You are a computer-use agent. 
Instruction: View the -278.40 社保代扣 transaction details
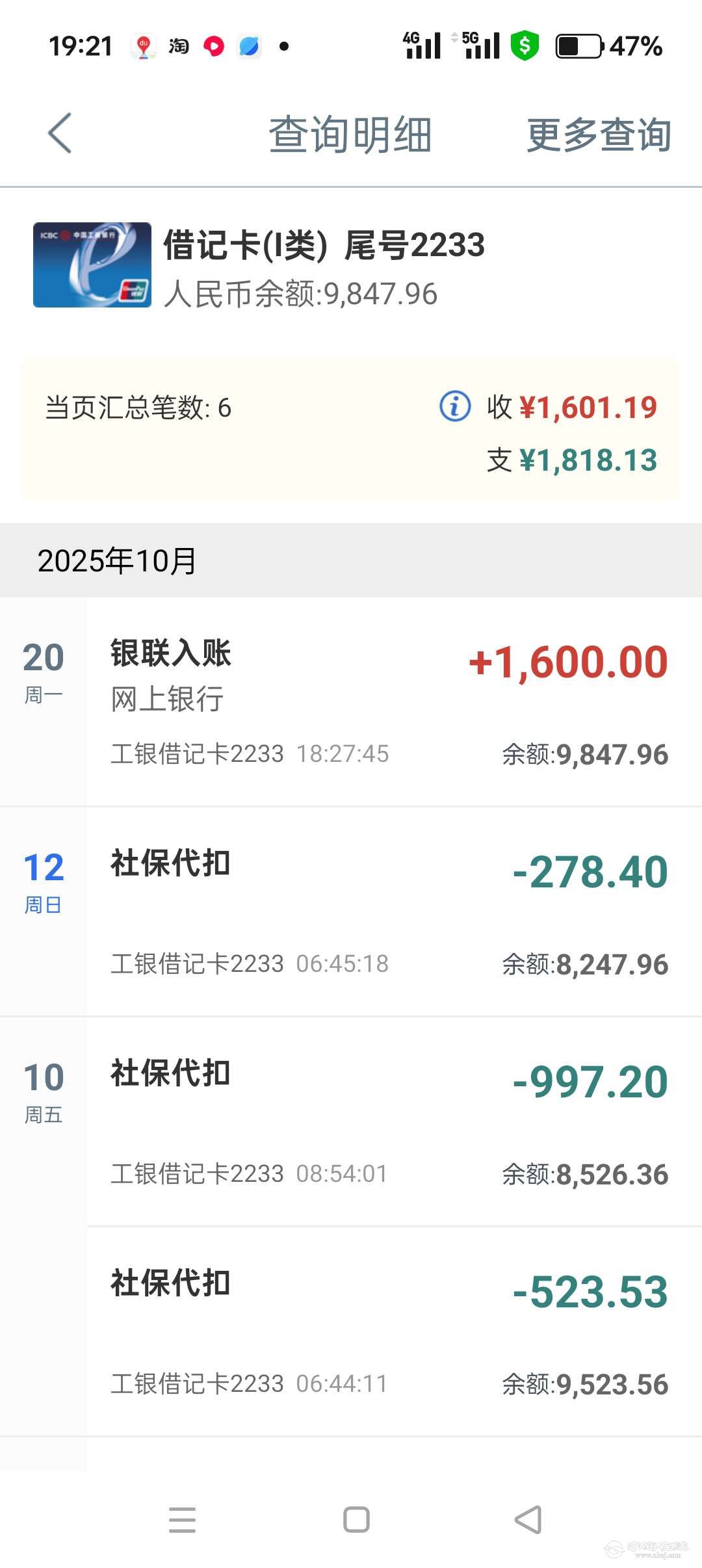point(390,911)
